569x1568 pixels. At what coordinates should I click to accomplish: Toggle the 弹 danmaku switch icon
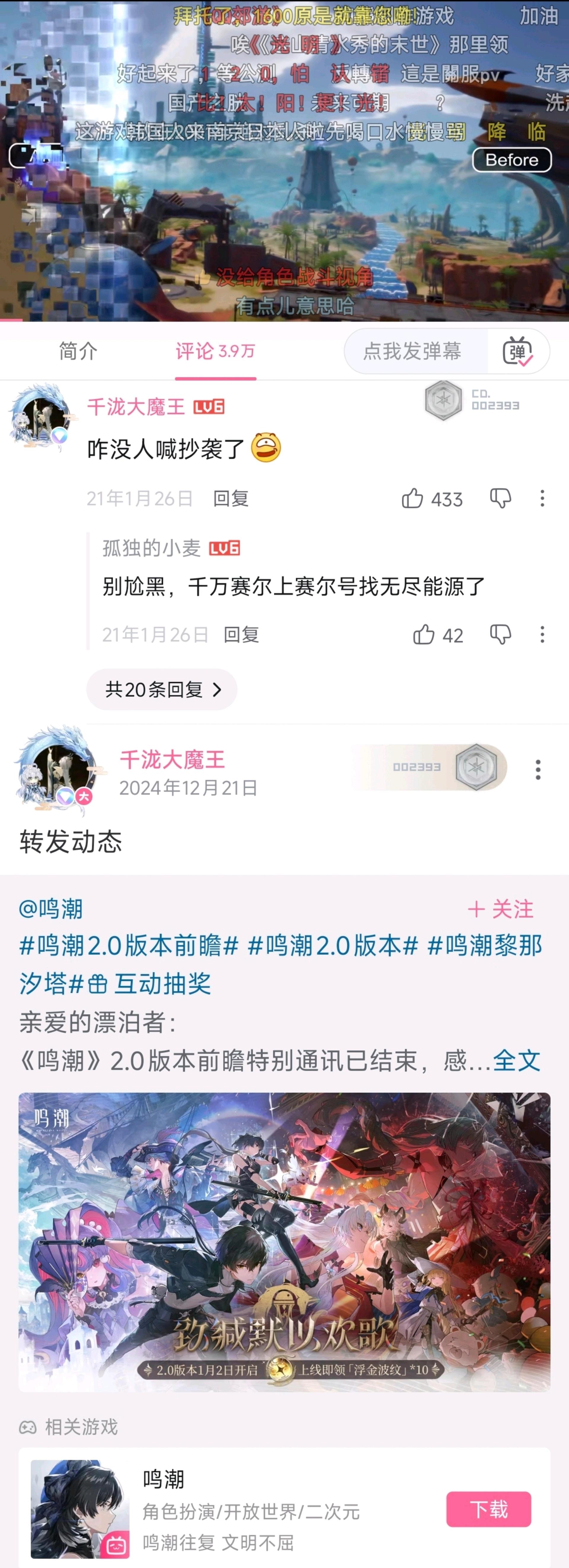coord(517,351)
